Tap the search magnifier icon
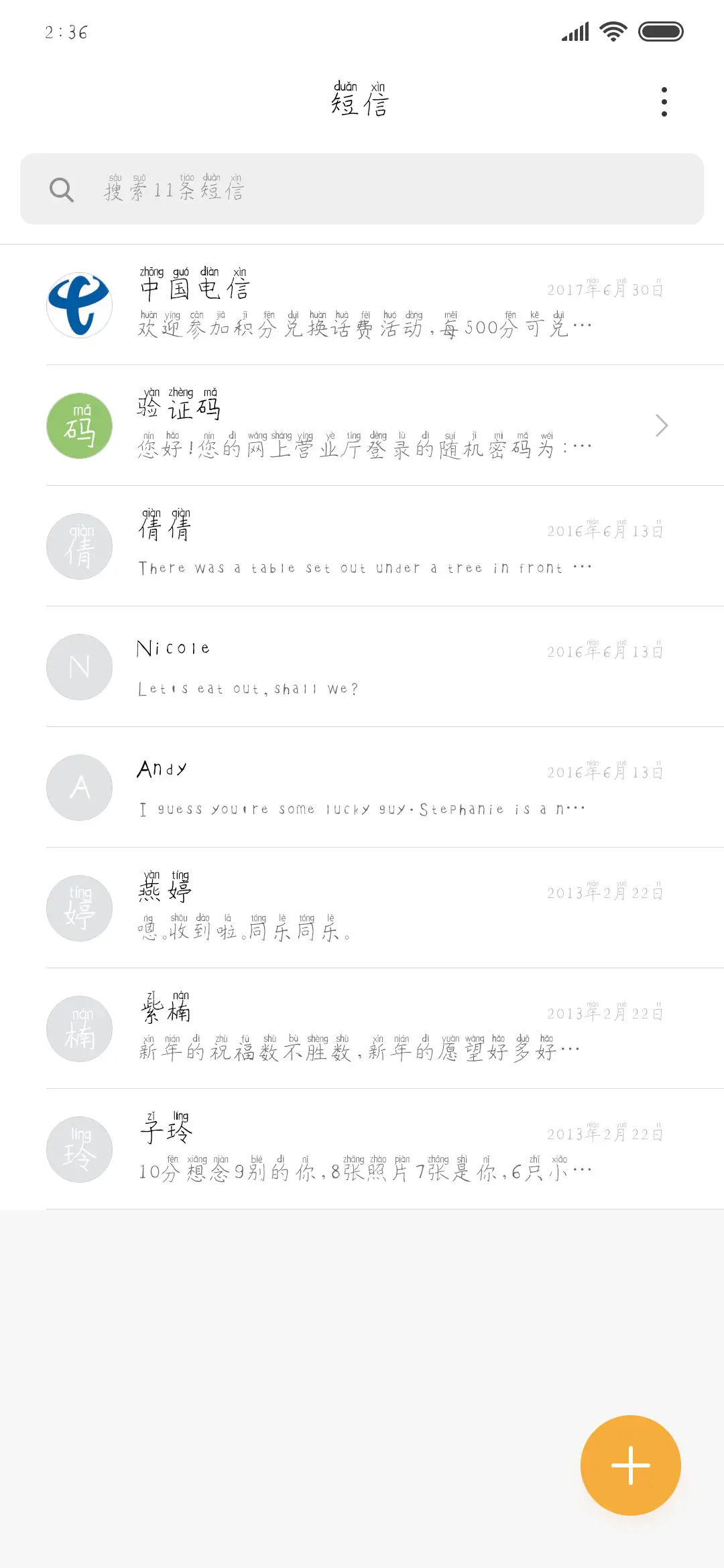 (62, 189)
